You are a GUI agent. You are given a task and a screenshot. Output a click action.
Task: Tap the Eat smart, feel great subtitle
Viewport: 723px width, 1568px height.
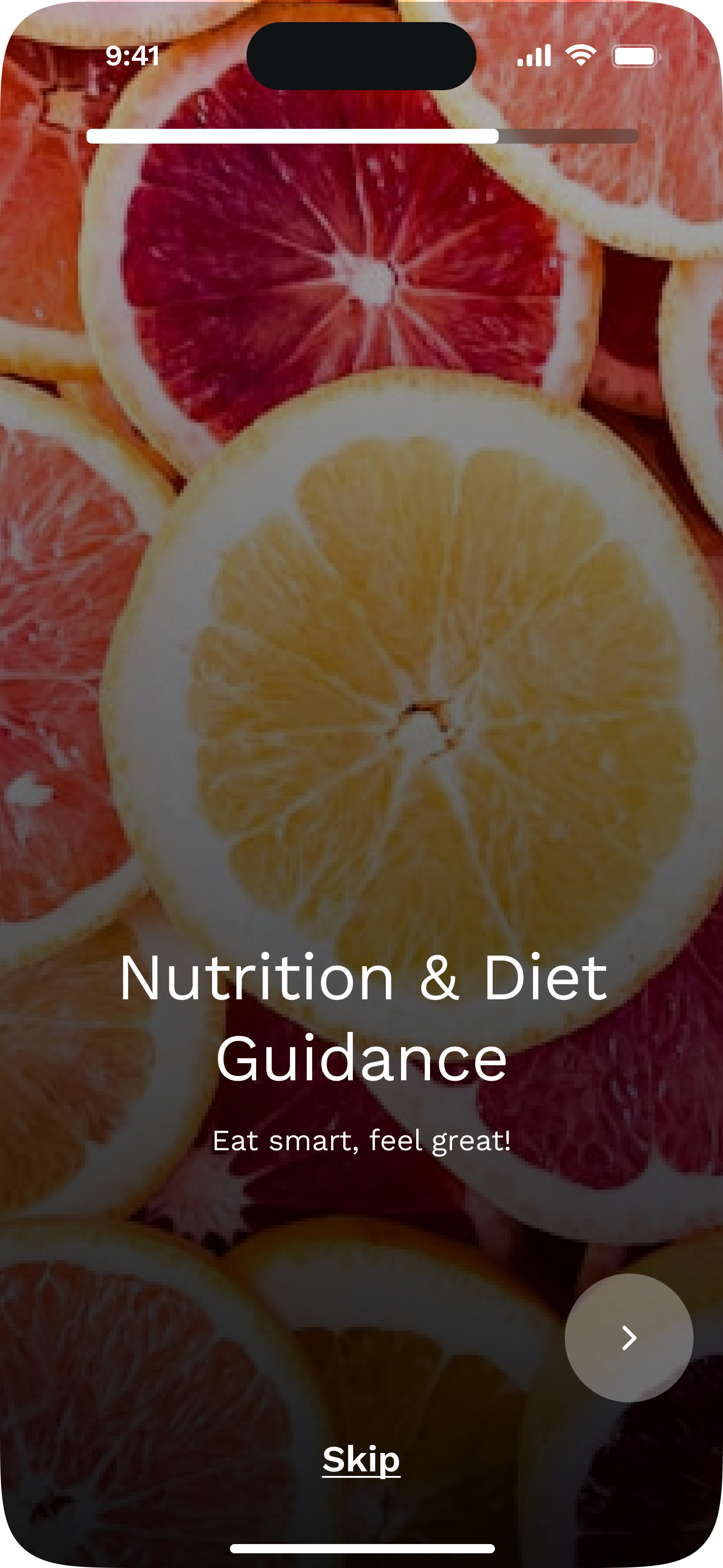pyautogui.click(x=361, y=1142)
